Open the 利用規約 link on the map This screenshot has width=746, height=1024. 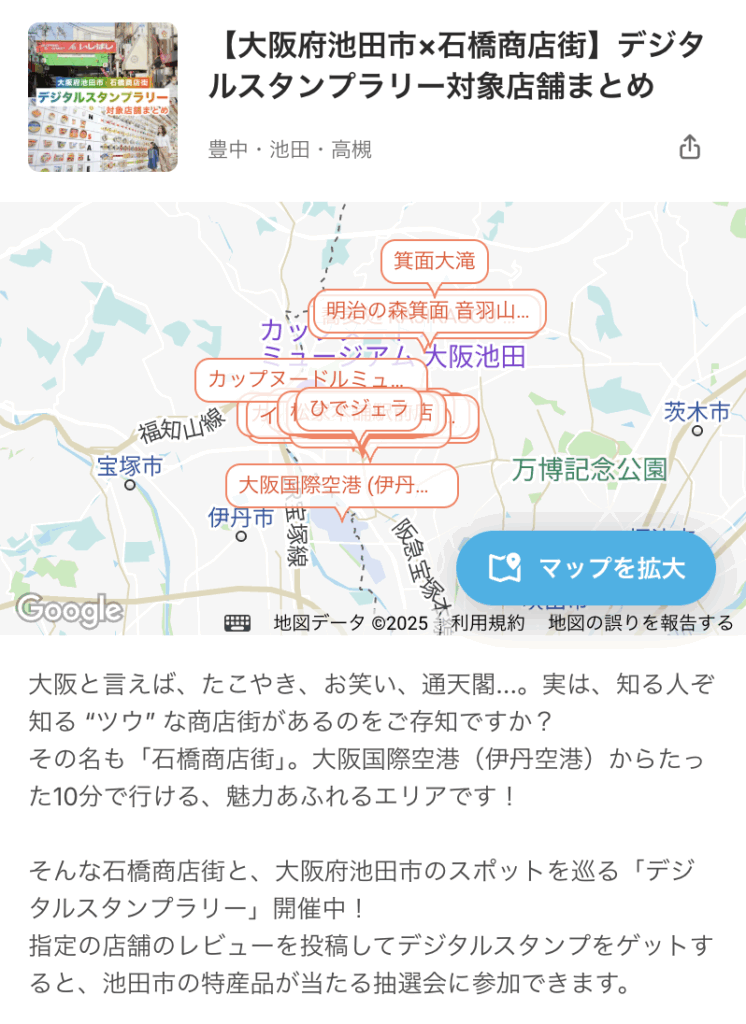coord(487,623)
